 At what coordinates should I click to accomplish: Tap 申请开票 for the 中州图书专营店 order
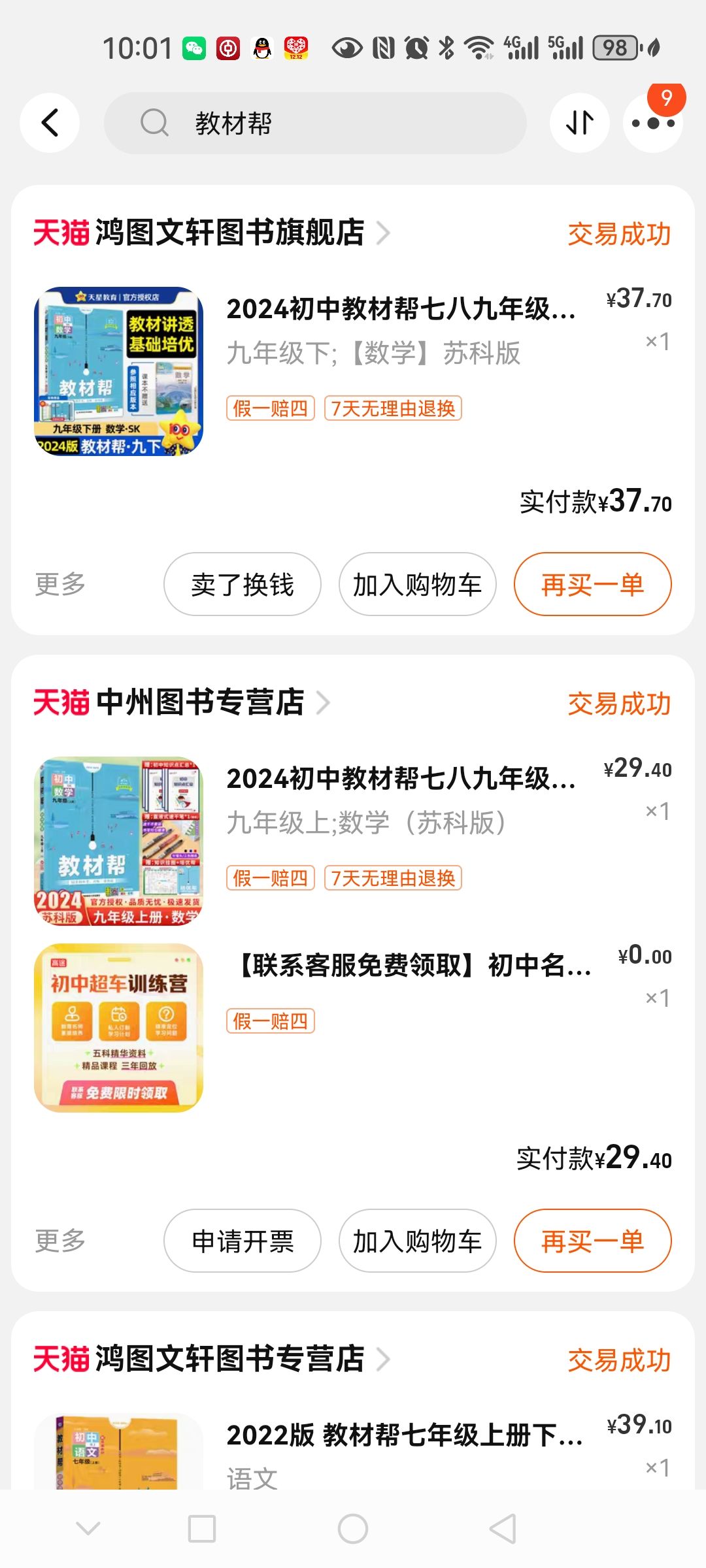tap(243, 1241)
